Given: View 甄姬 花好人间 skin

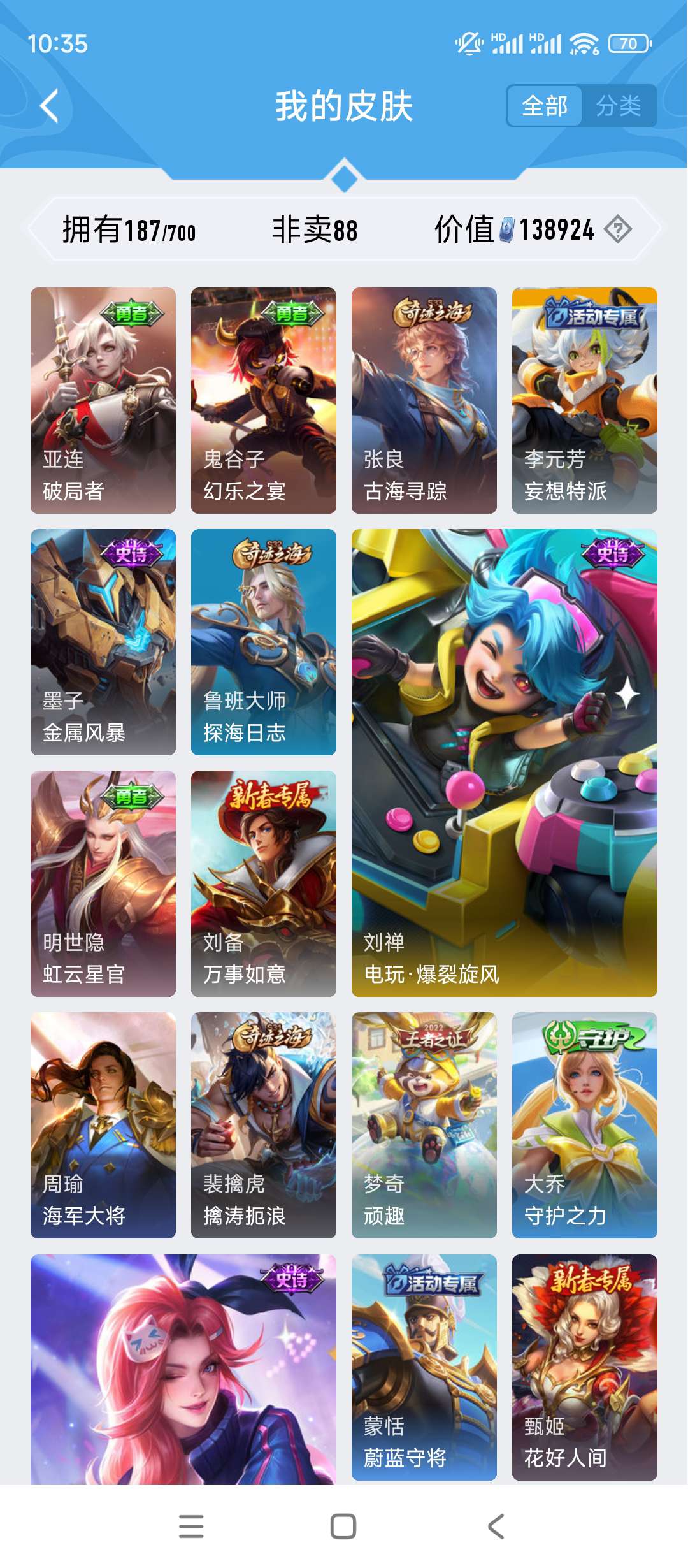Looking at the screenshot, I should 585,1367.
